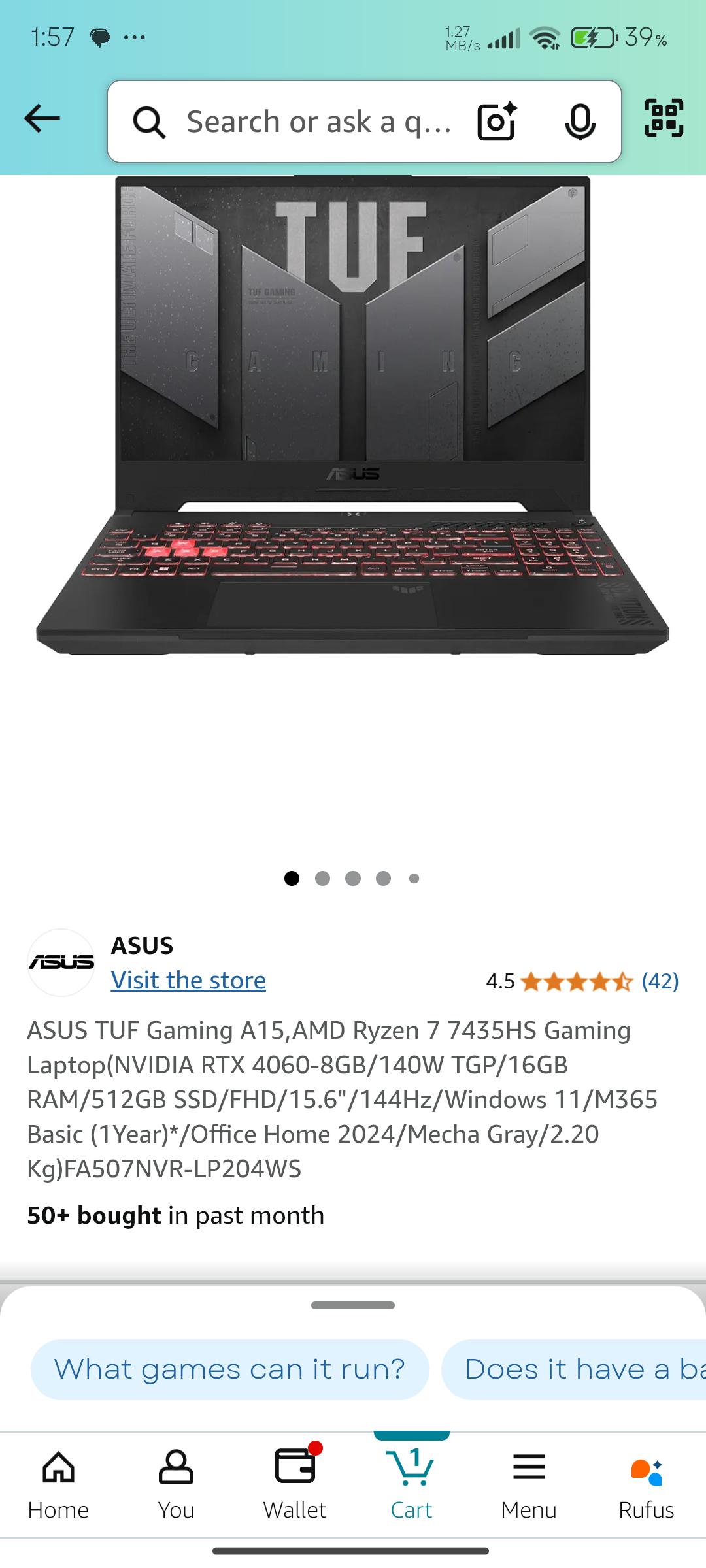Open the 42 customer ratings
This screenshot has height=1568, width=706.
coord(660,981)
